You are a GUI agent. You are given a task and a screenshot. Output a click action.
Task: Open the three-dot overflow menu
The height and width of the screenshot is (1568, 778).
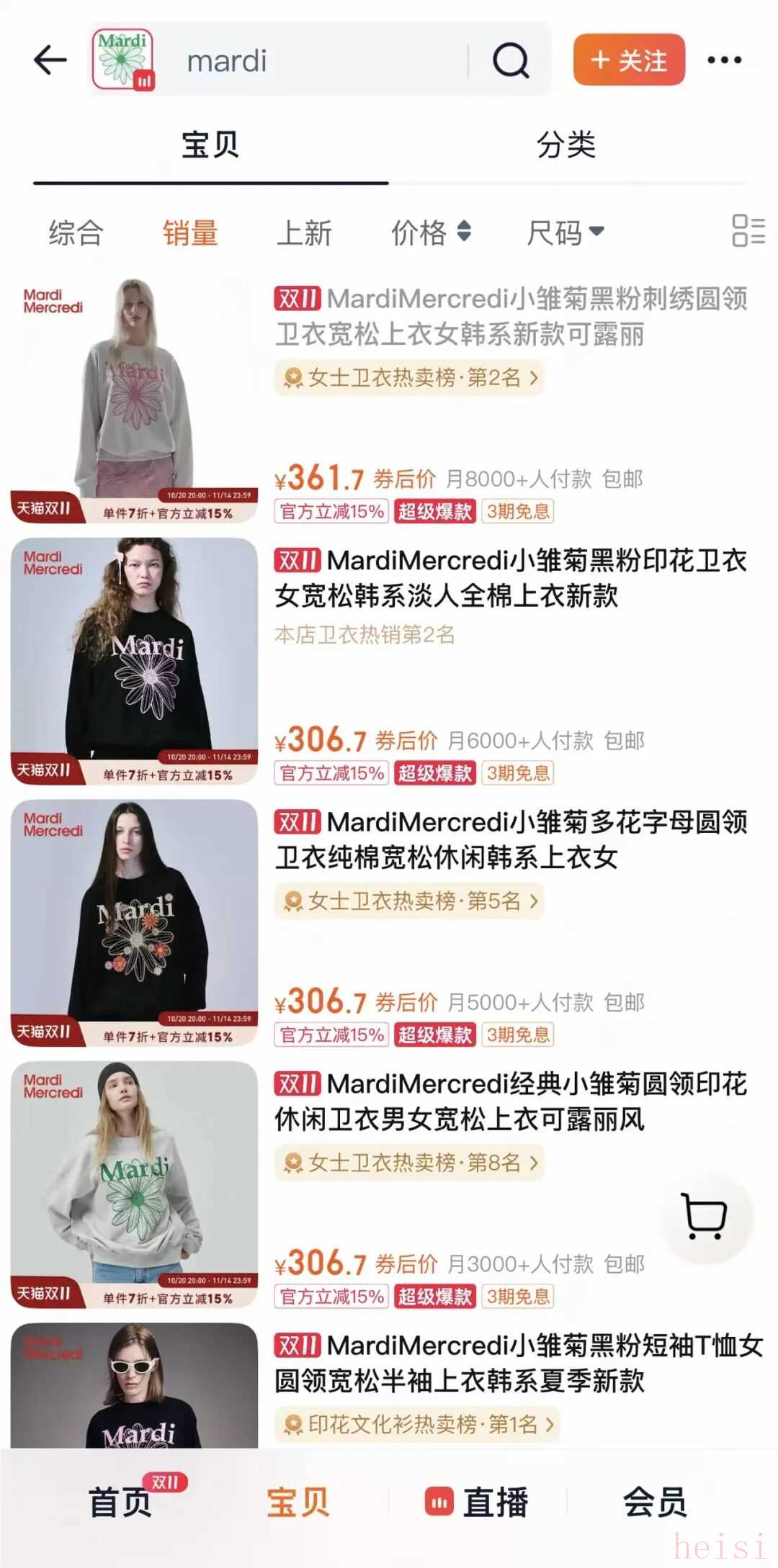click(724, 60)
